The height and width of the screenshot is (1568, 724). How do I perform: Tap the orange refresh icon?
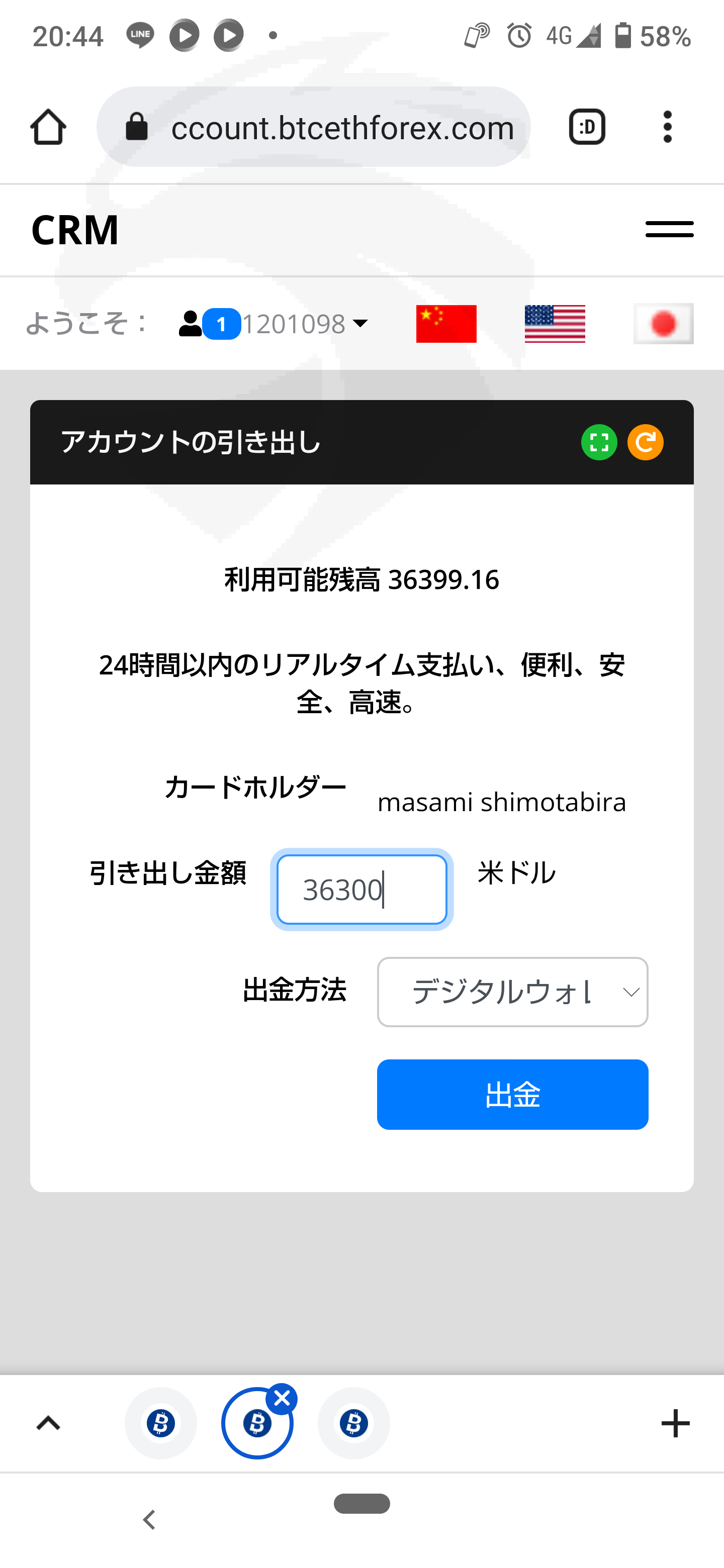[x=646, y=443]
